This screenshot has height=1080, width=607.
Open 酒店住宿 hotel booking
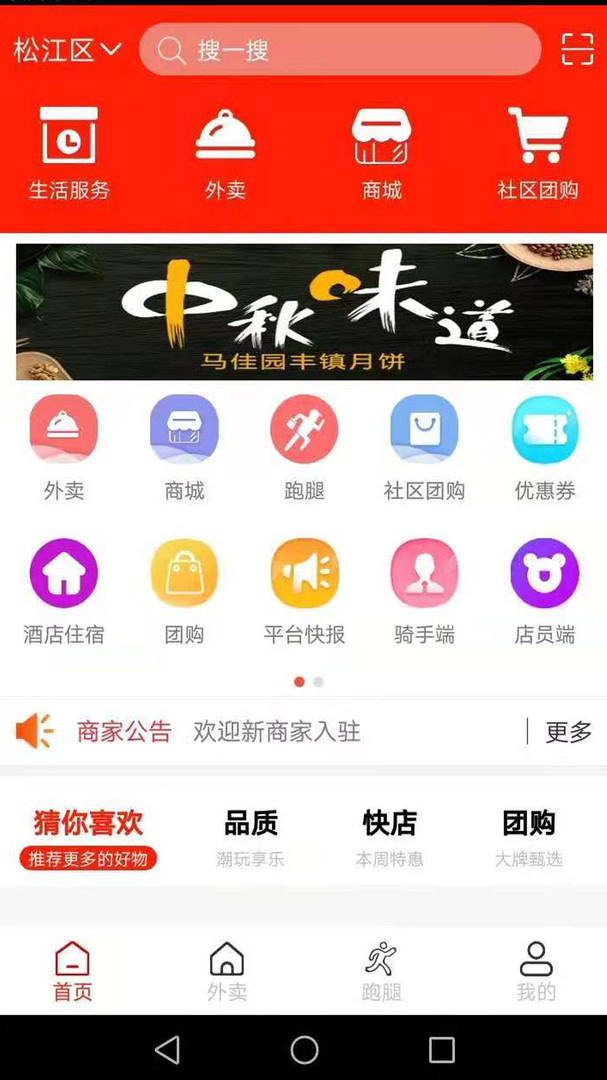pyautogui.click(x=64, y=591)
